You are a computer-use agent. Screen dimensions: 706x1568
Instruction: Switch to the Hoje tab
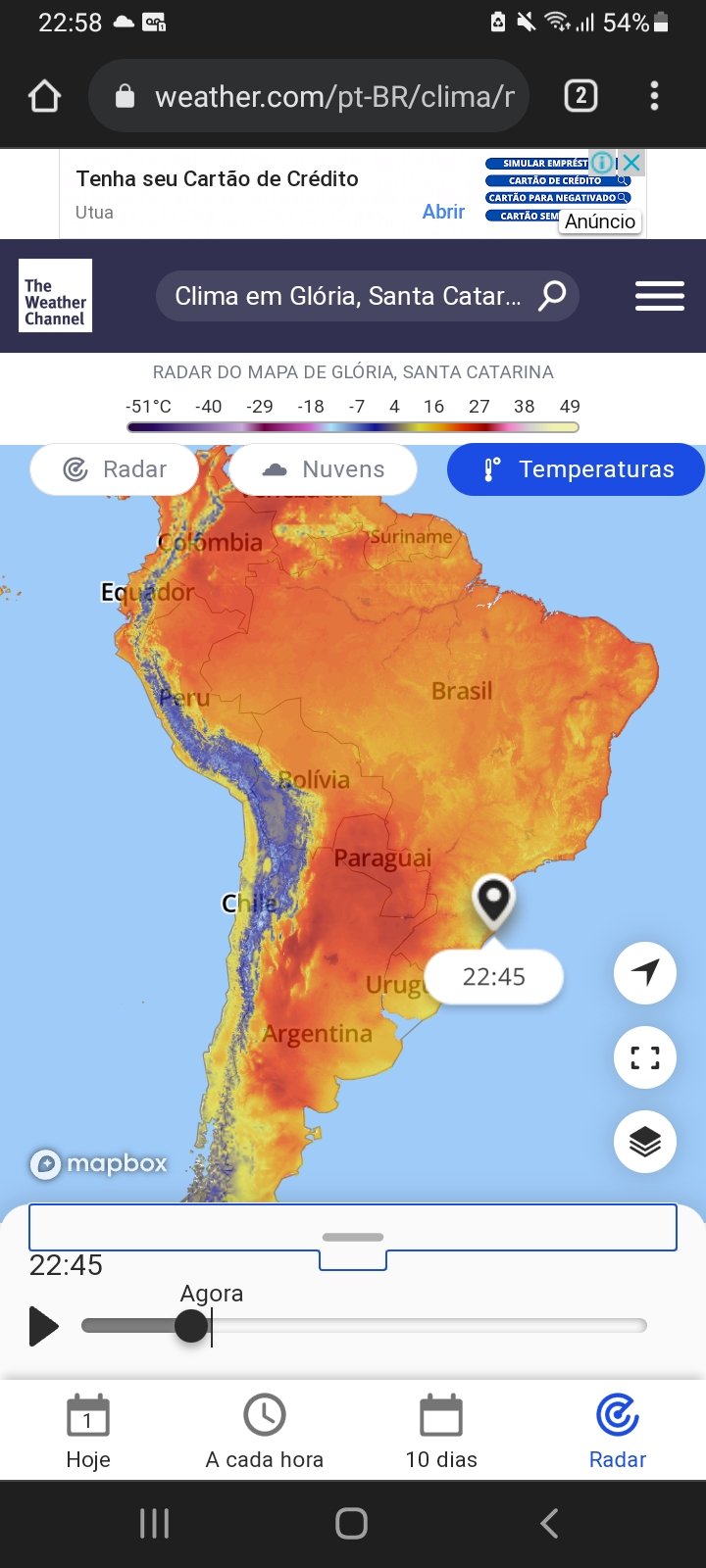(88, 1432)
